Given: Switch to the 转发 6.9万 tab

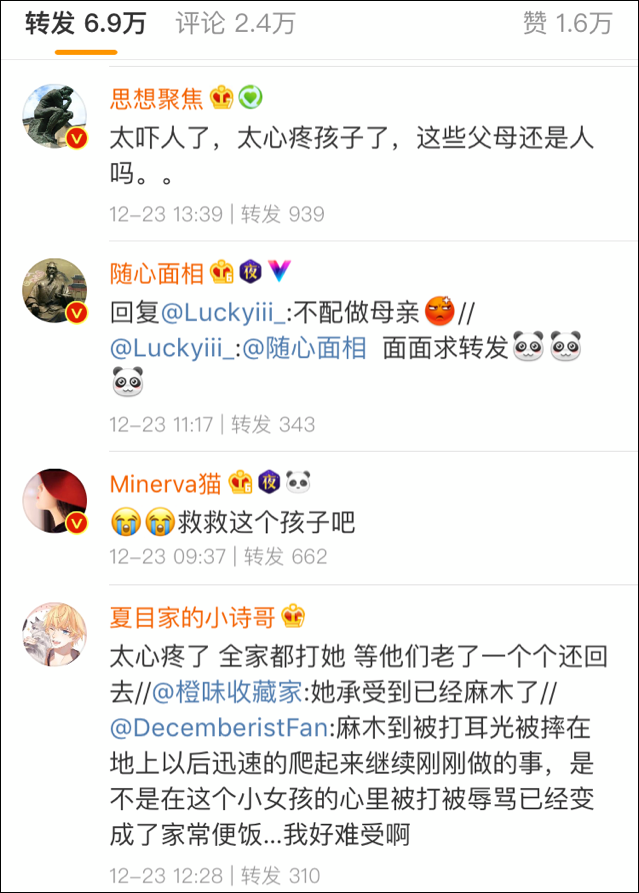Looking at the screenshot, I should (85, 23).
